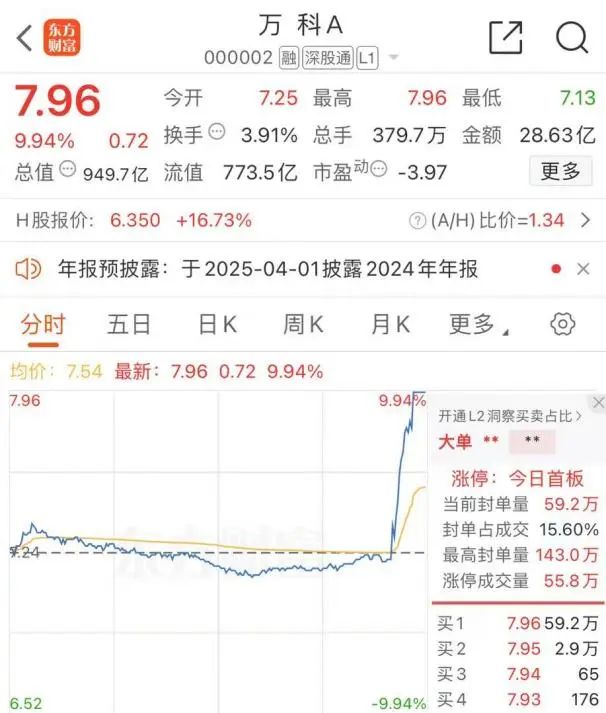The image size is (606, 713).
Task: Show info on 换手 help icon
Action: tap(216, 134)
